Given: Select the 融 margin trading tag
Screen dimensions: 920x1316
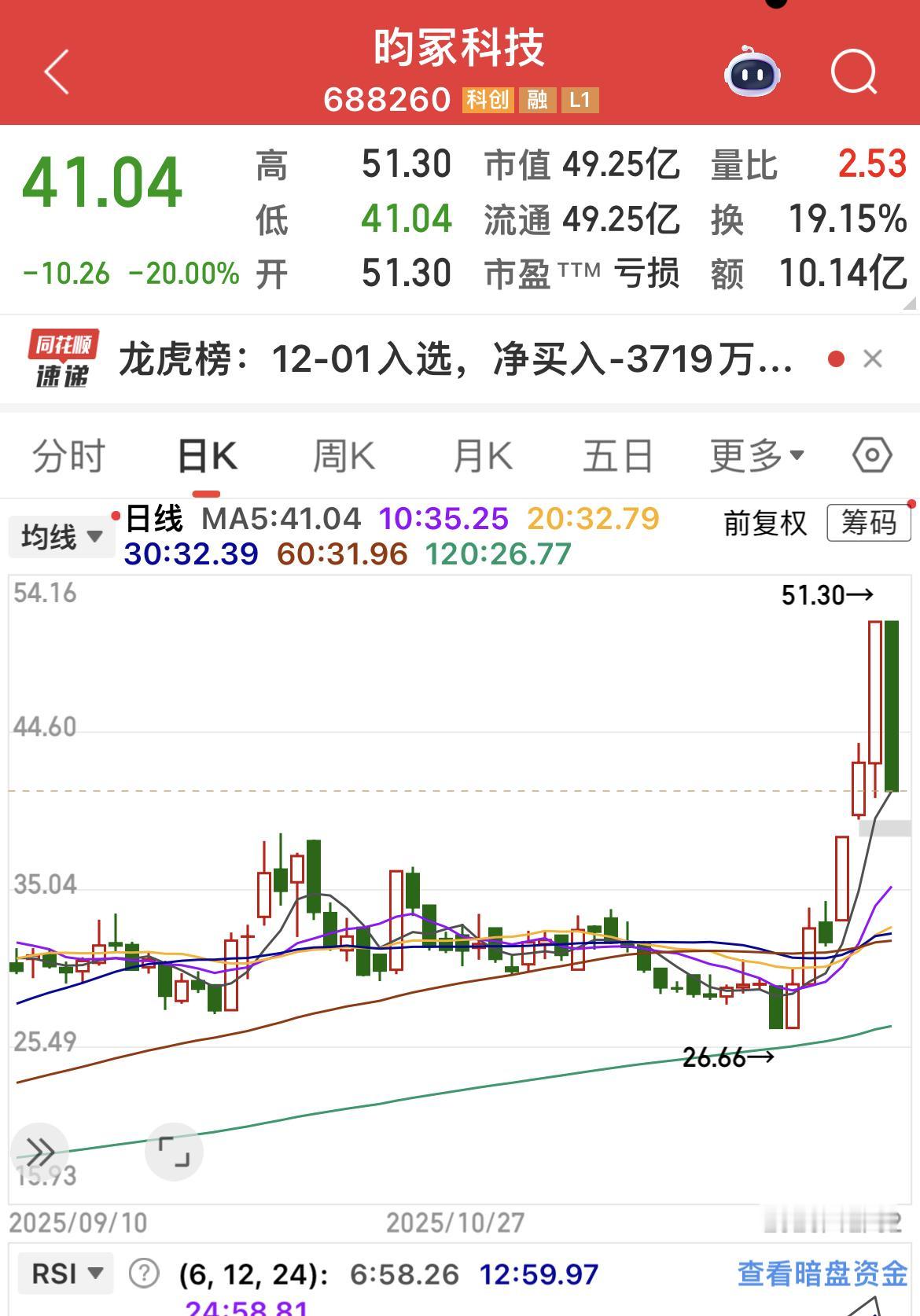Looking at the screenshot, I should click(x=539, y=101).
